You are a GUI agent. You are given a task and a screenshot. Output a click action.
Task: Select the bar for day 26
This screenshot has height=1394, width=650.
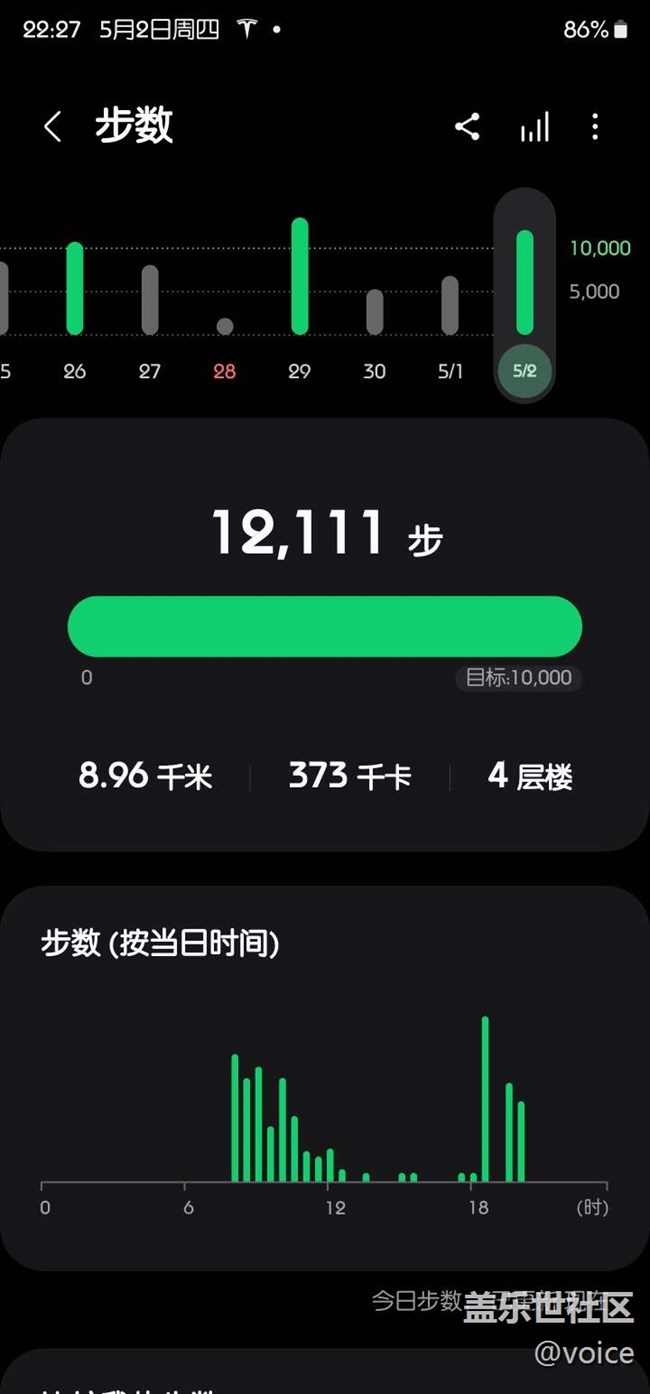pos(75,288)
